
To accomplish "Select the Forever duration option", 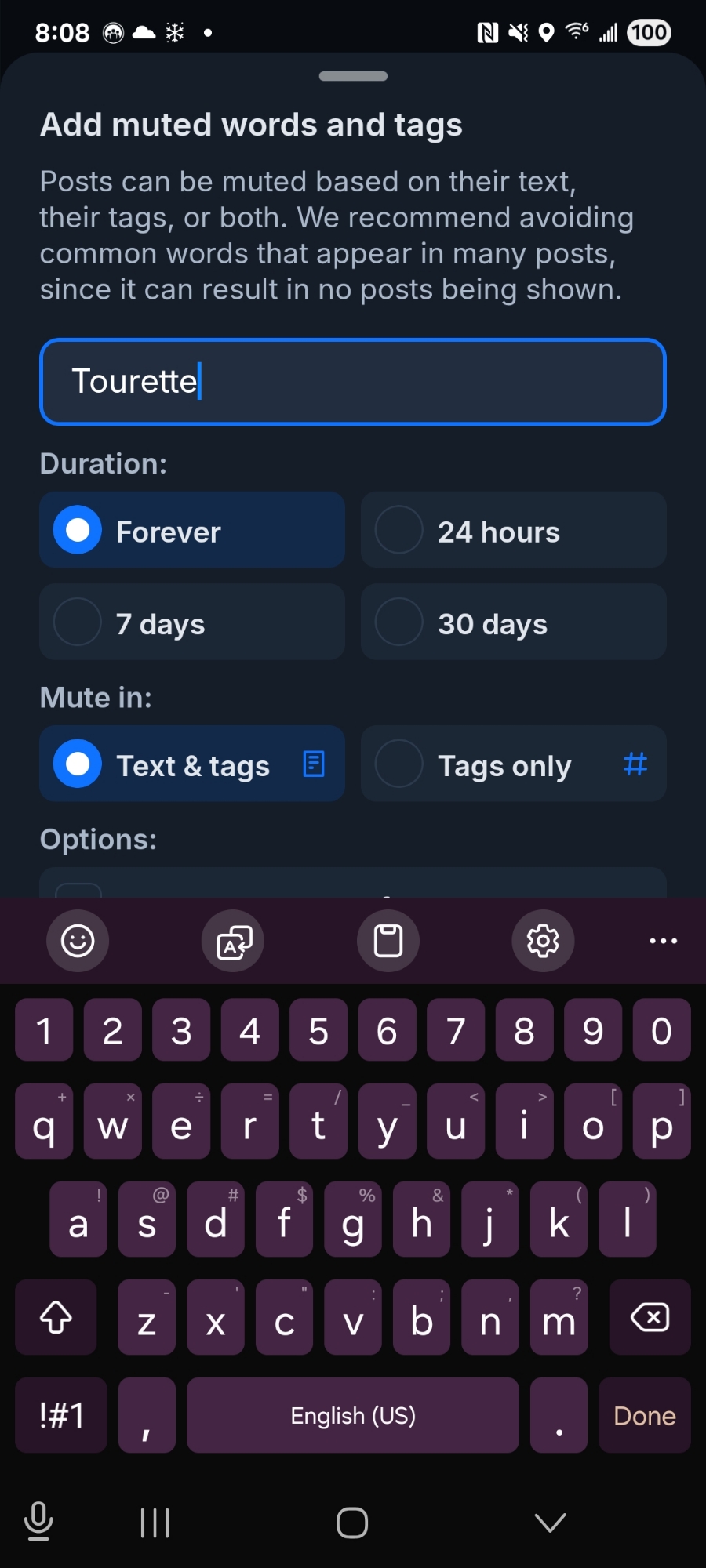I will pos(192,531).
